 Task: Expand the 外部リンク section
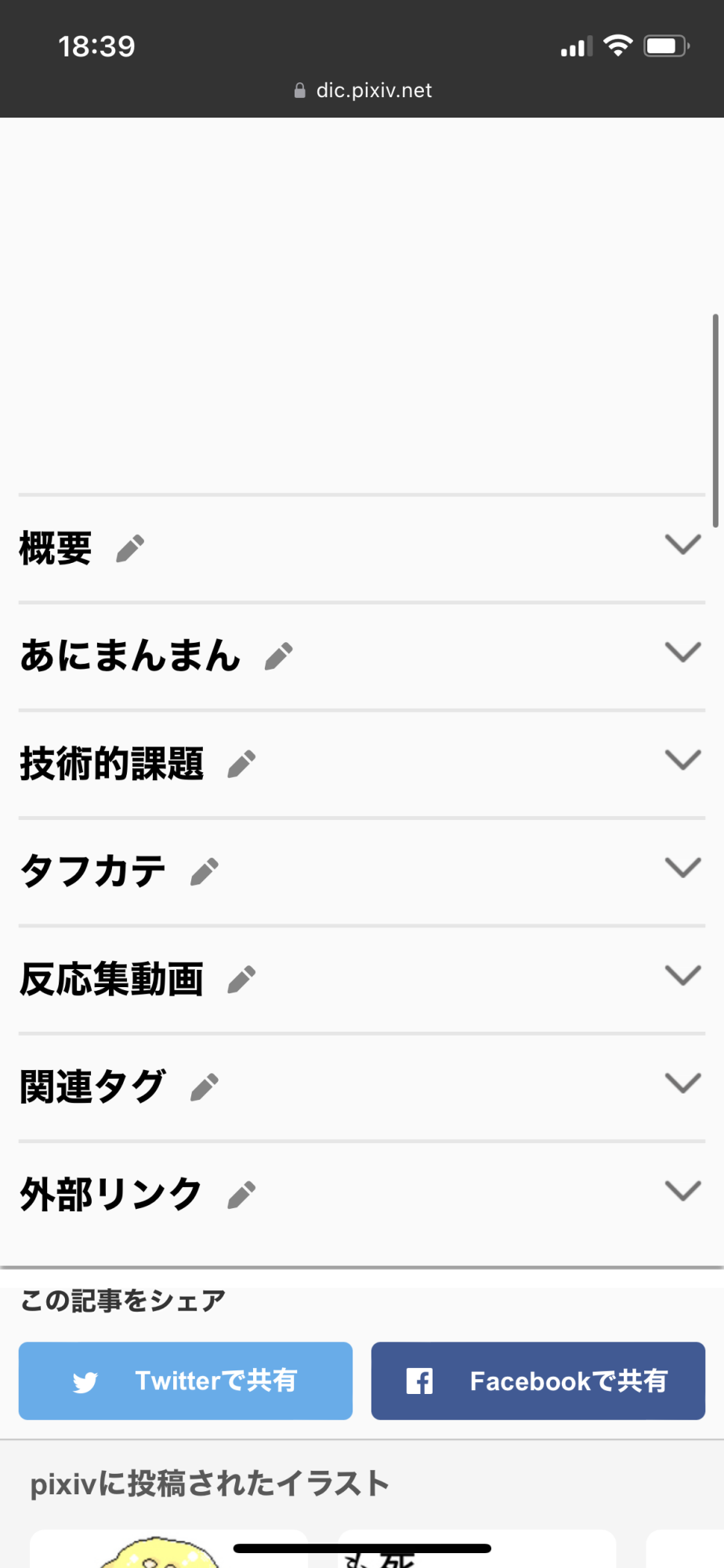[682, 1191]
